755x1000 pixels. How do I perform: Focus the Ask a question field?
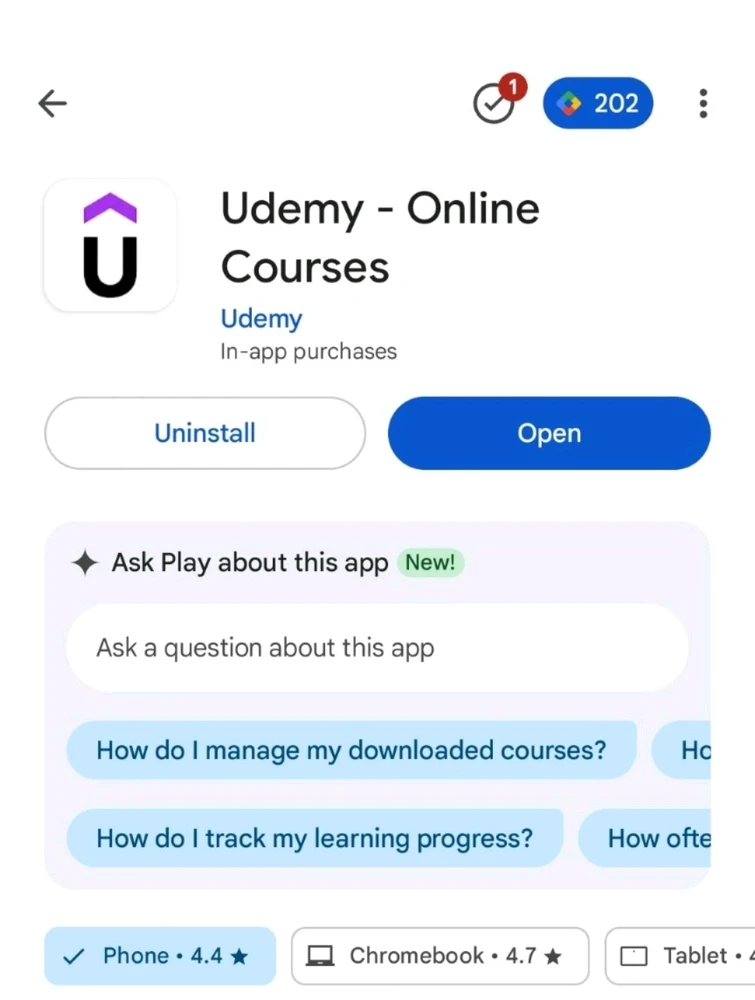tap(377, 648)
